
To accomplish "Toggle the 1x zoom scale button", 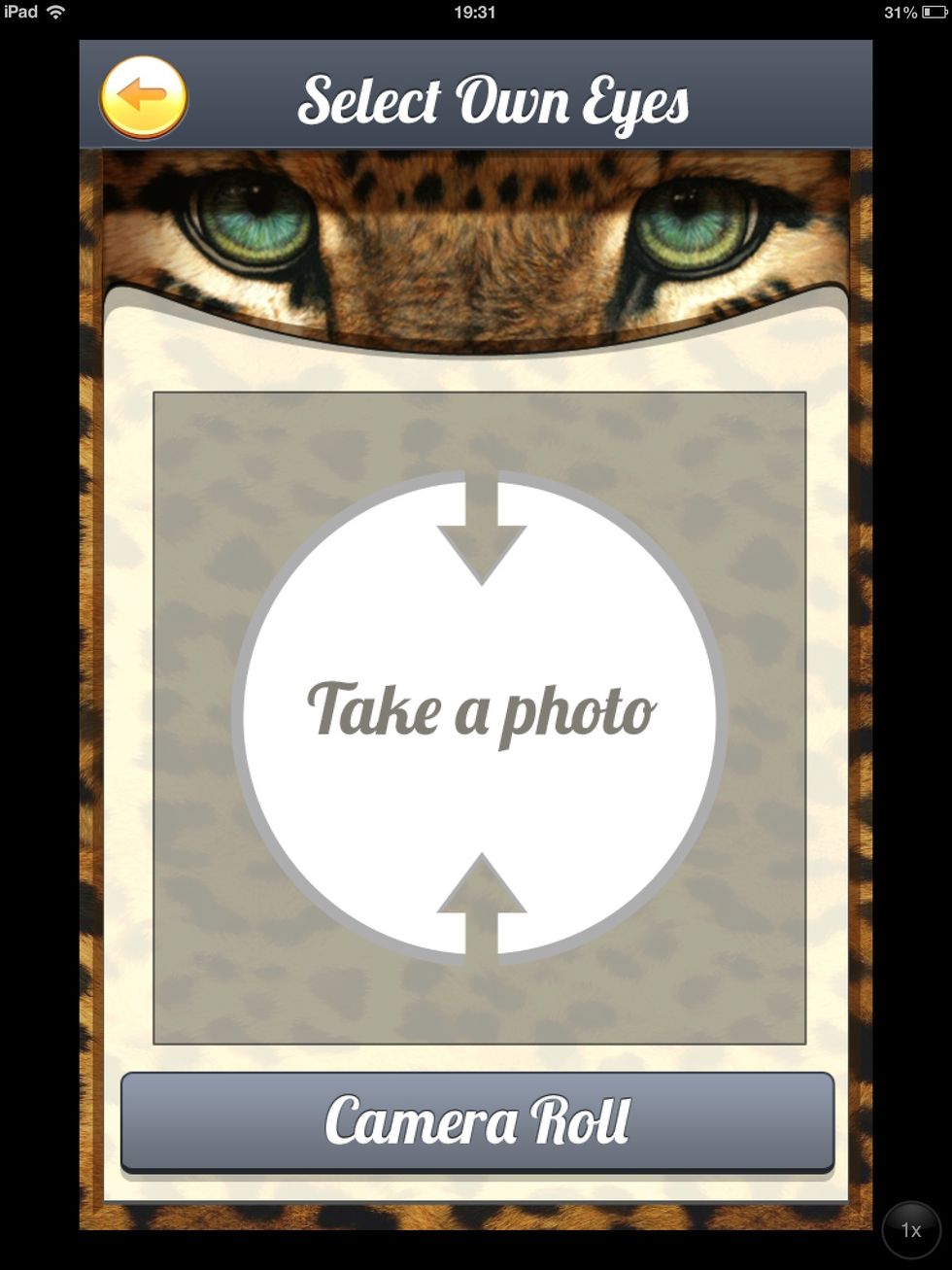I will click(x=910, y=1229).
